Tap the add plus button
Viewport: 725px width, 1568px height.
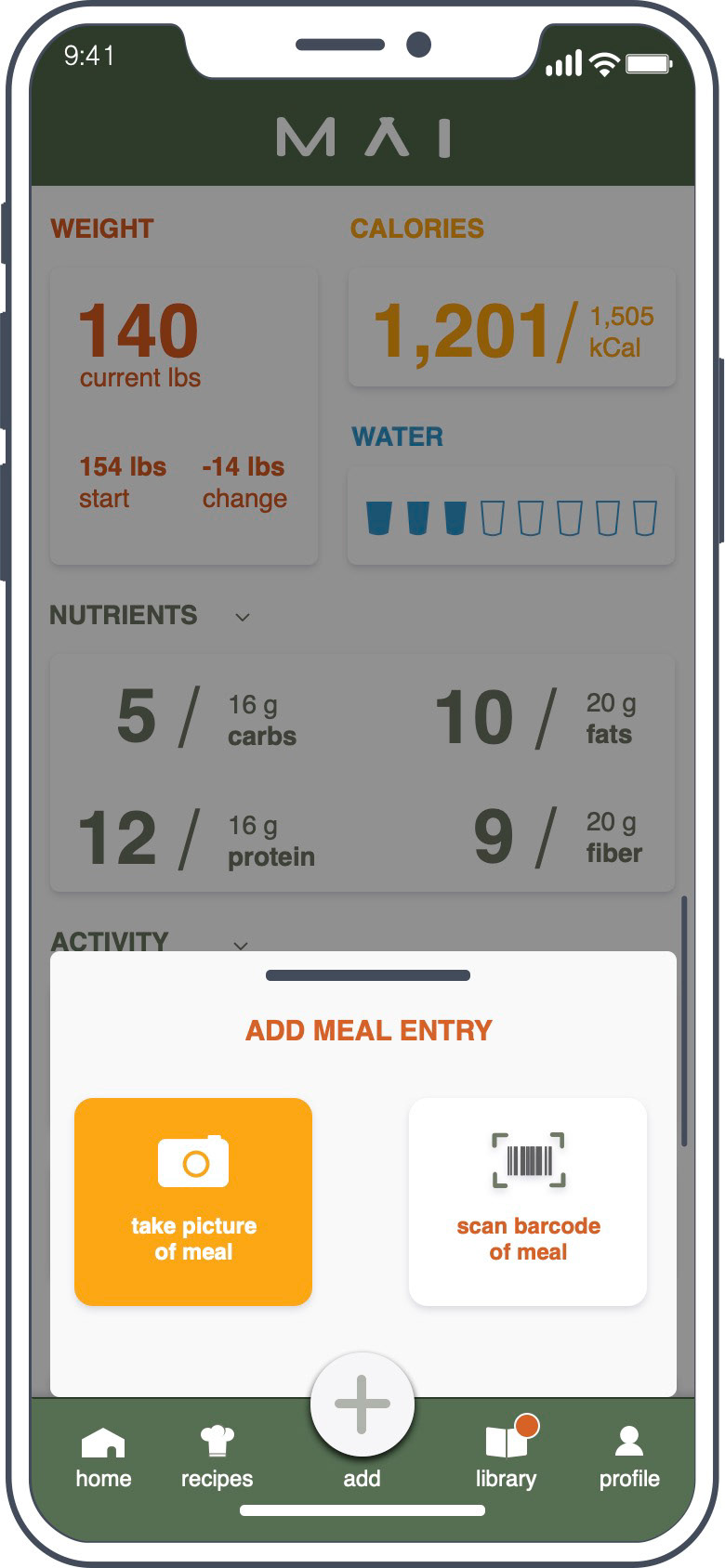pos(362,1404)
